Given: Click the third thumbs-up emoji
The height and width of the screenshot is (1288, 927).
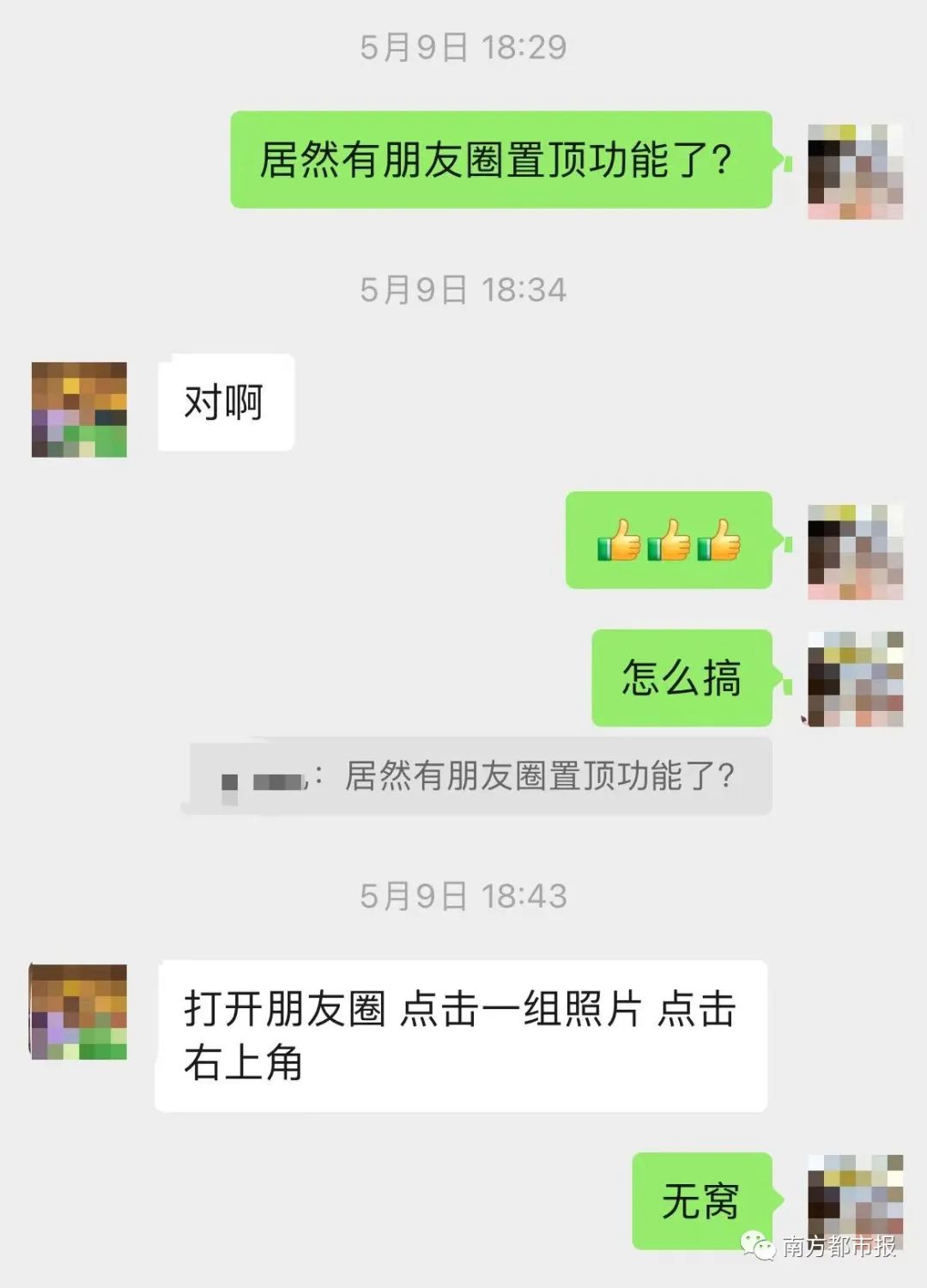Looking at the screenshot, I should pos(717,543).
